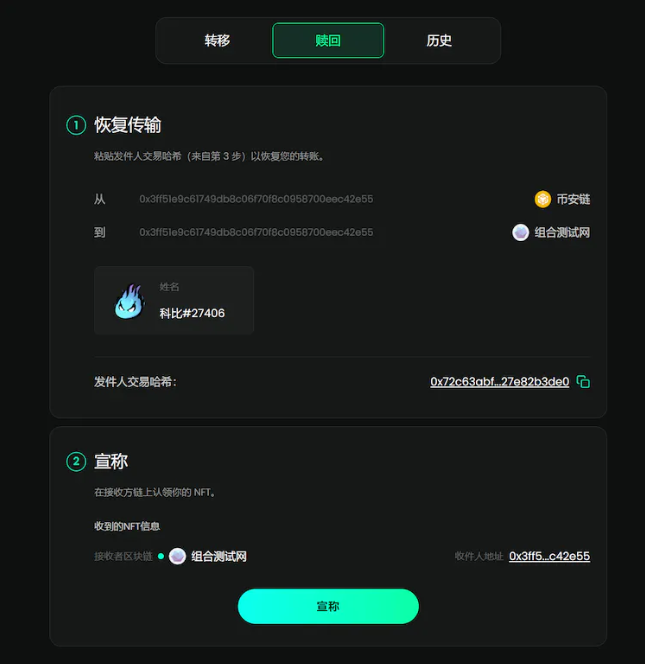Screen dimensions: 645x664
Task: Open recipient address link 0x3ff5...c42e55
Action: pos(549,556)
